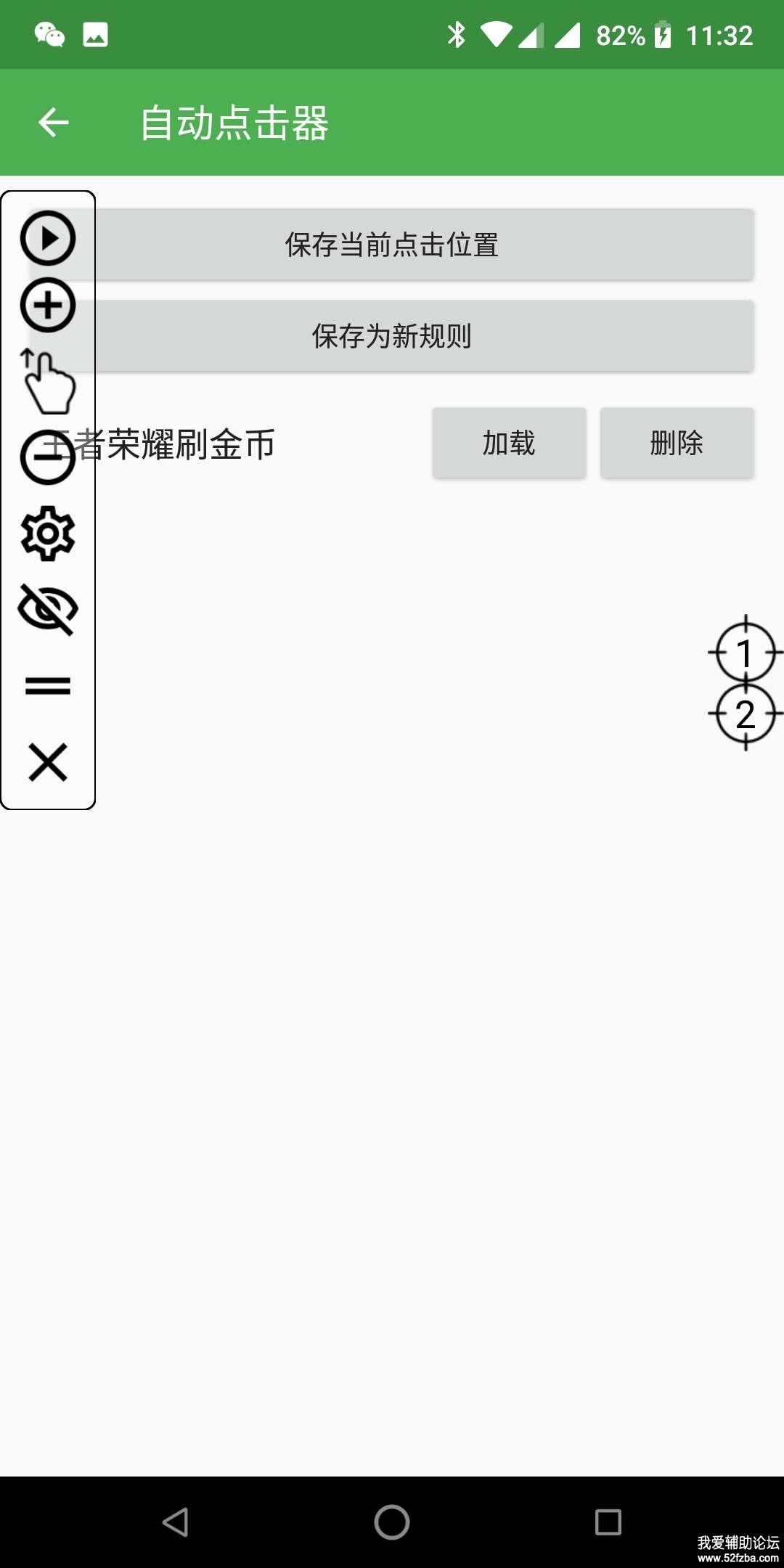The image size is (784, 1568).
Task: Add a swipe gesture with the hand icon
Action: click(x=48, y=381)
